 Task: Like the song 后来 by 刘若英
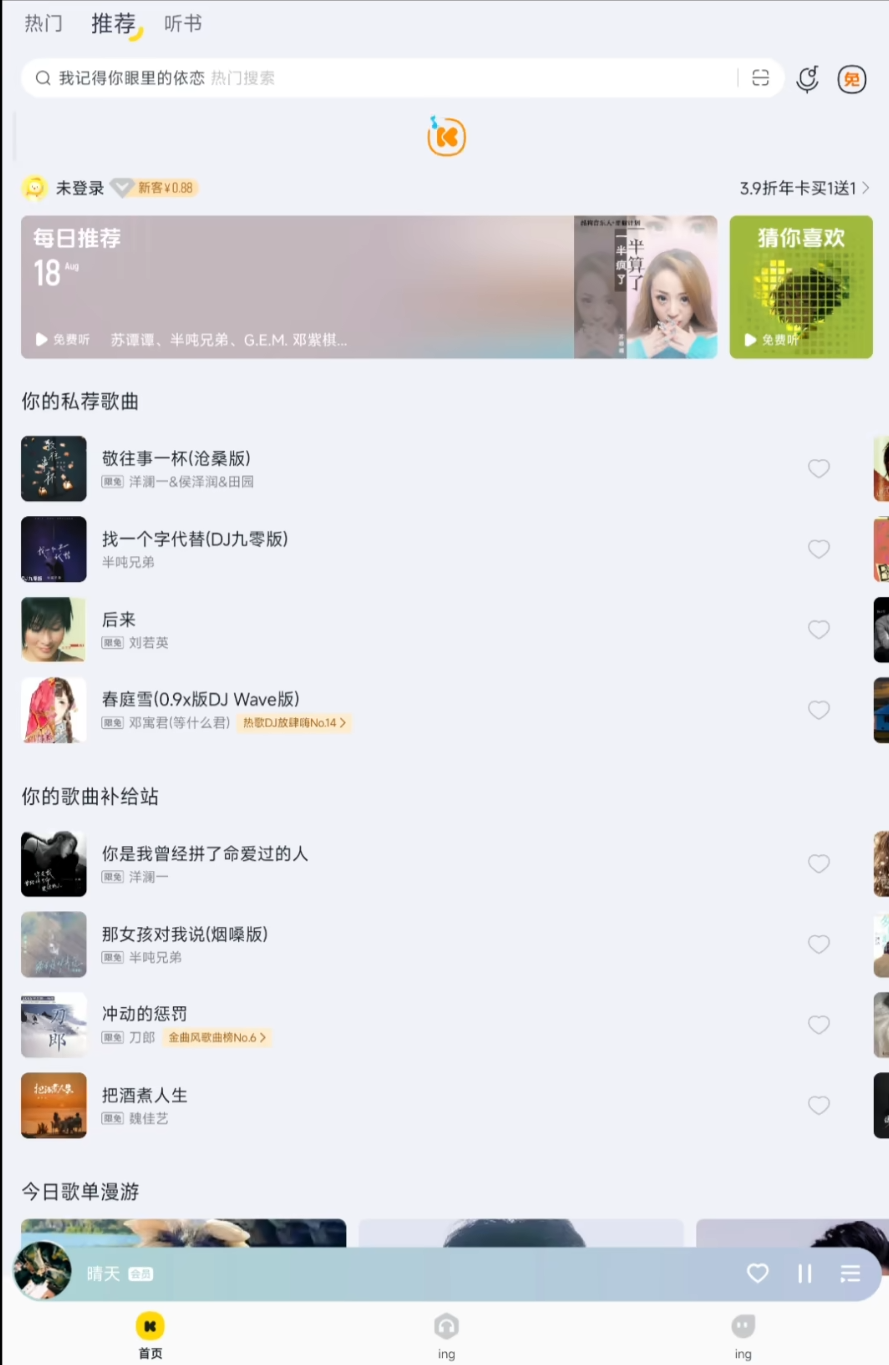[x=819, y=629]
